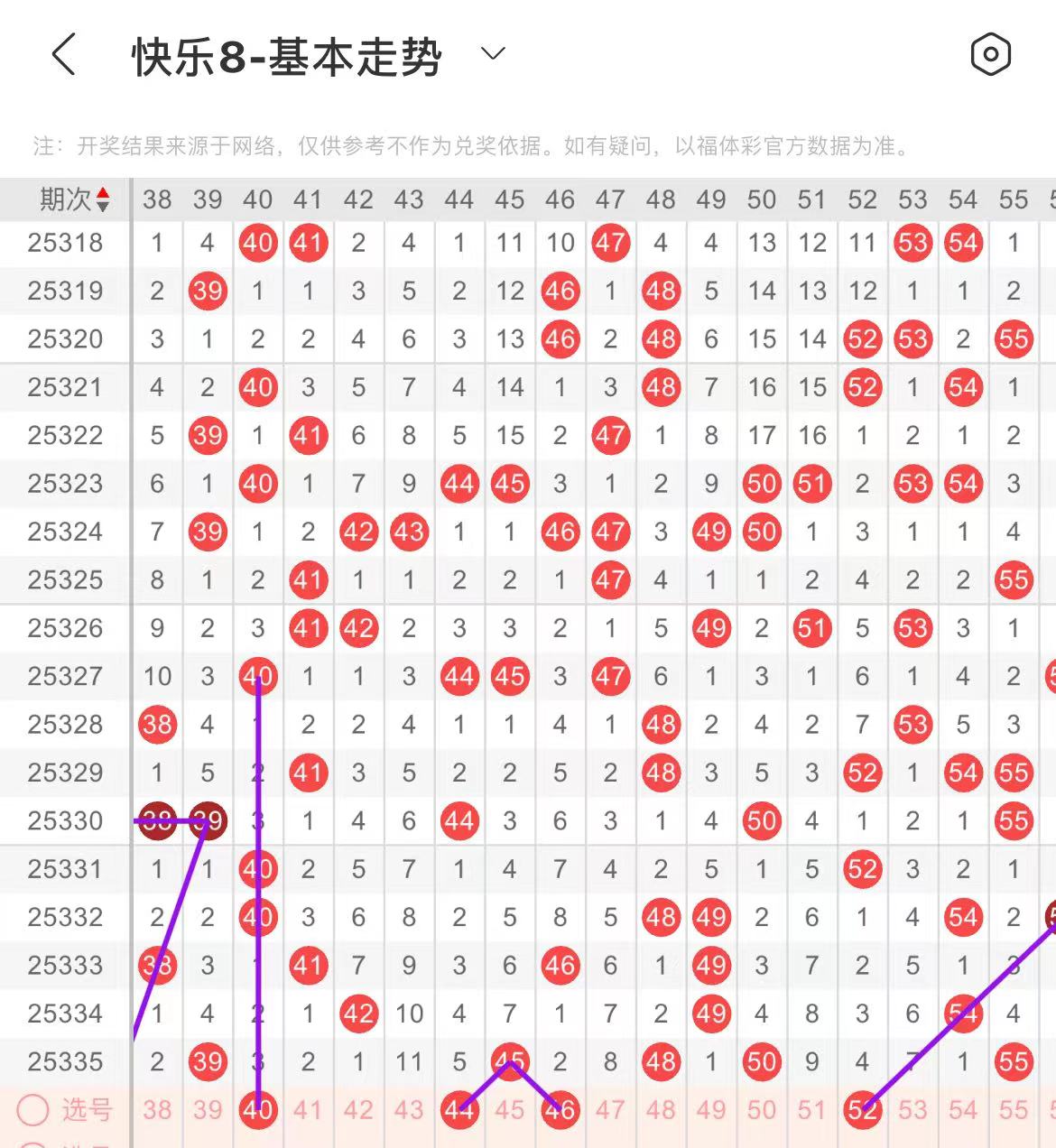Open the hexagon settings icon
This screenshot has height=1148, width=1056.
990,55
